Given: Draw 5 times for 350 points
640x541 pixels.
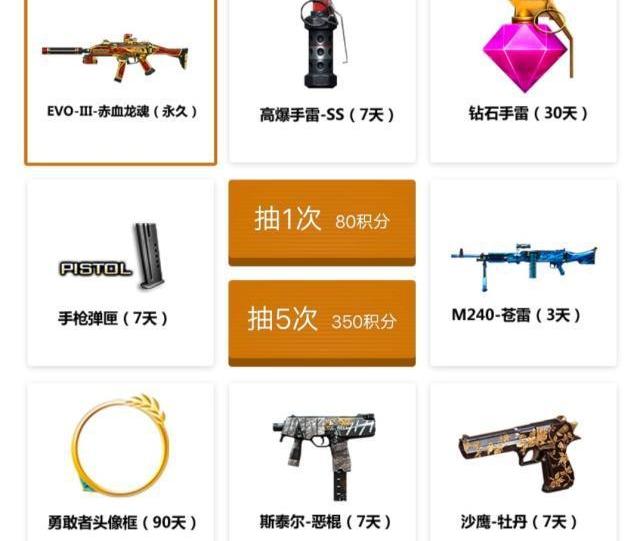Looking at the screenshot, I should (321, 320).
